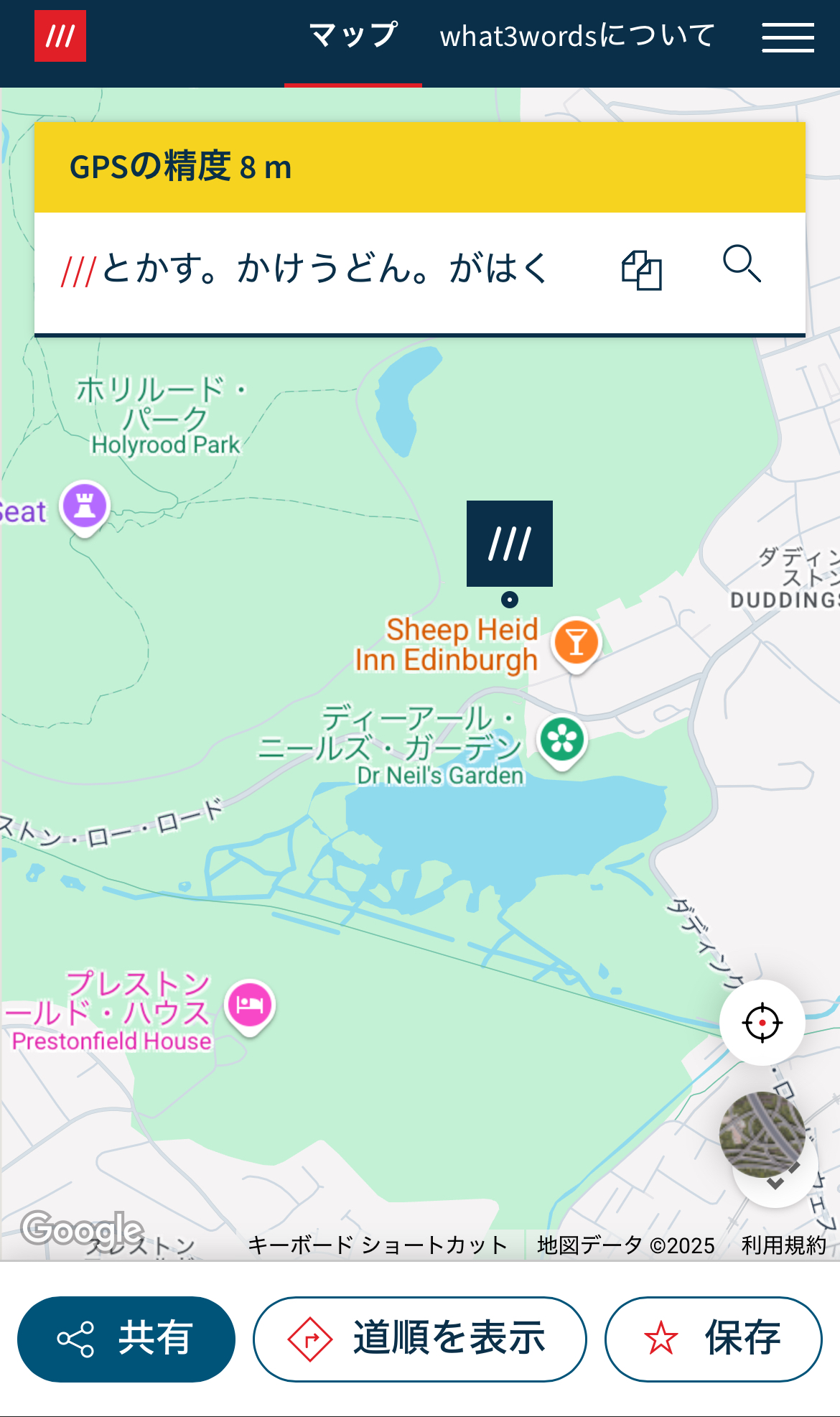Show directions with 道順を表示
Image resolution: width=840 pixels, height=1417 pixels.
point(419,1339)
